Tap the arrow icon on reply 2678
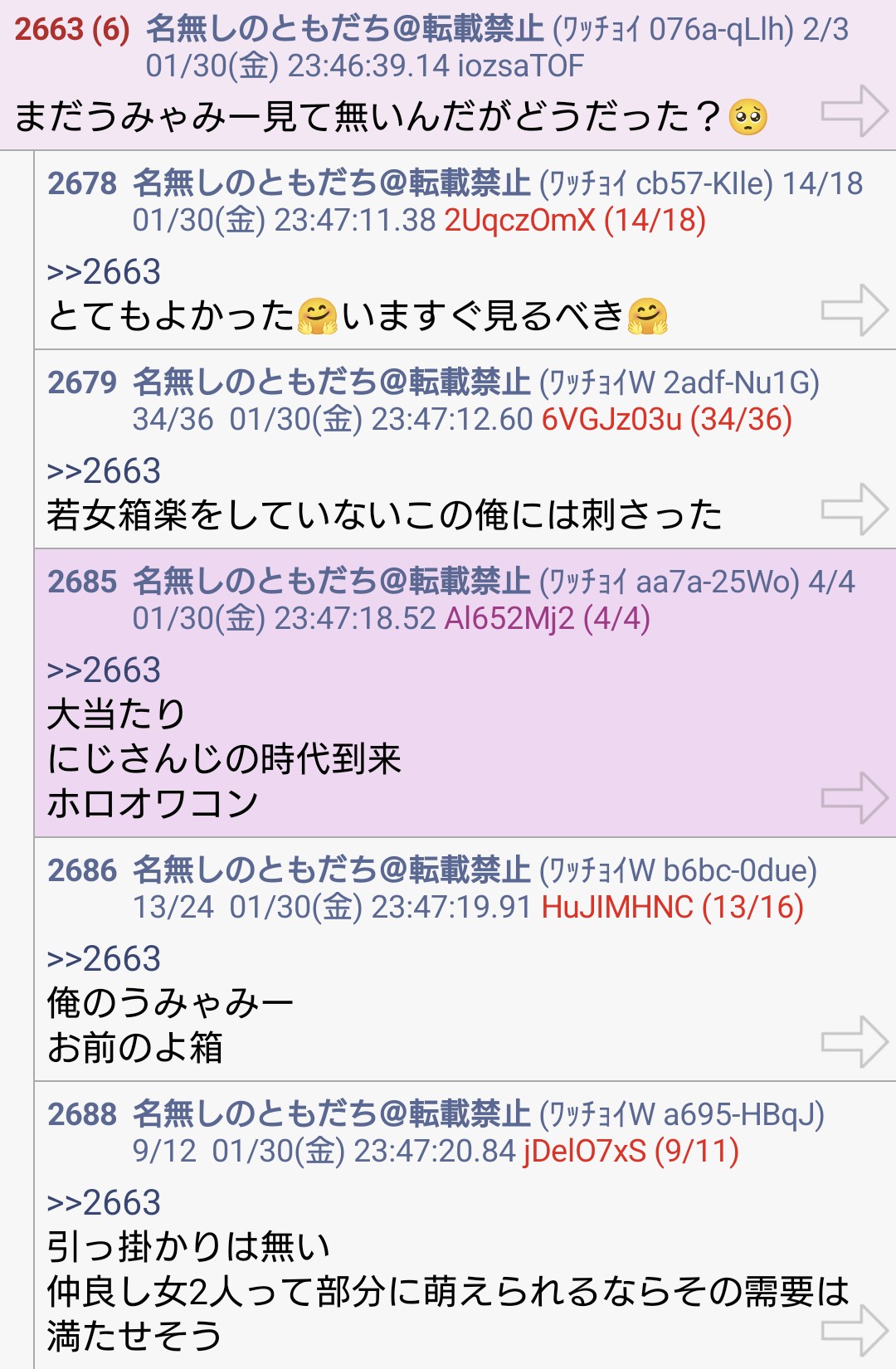Image resolution: width=896 pixels, height=1369 pixels. point(855,310)
